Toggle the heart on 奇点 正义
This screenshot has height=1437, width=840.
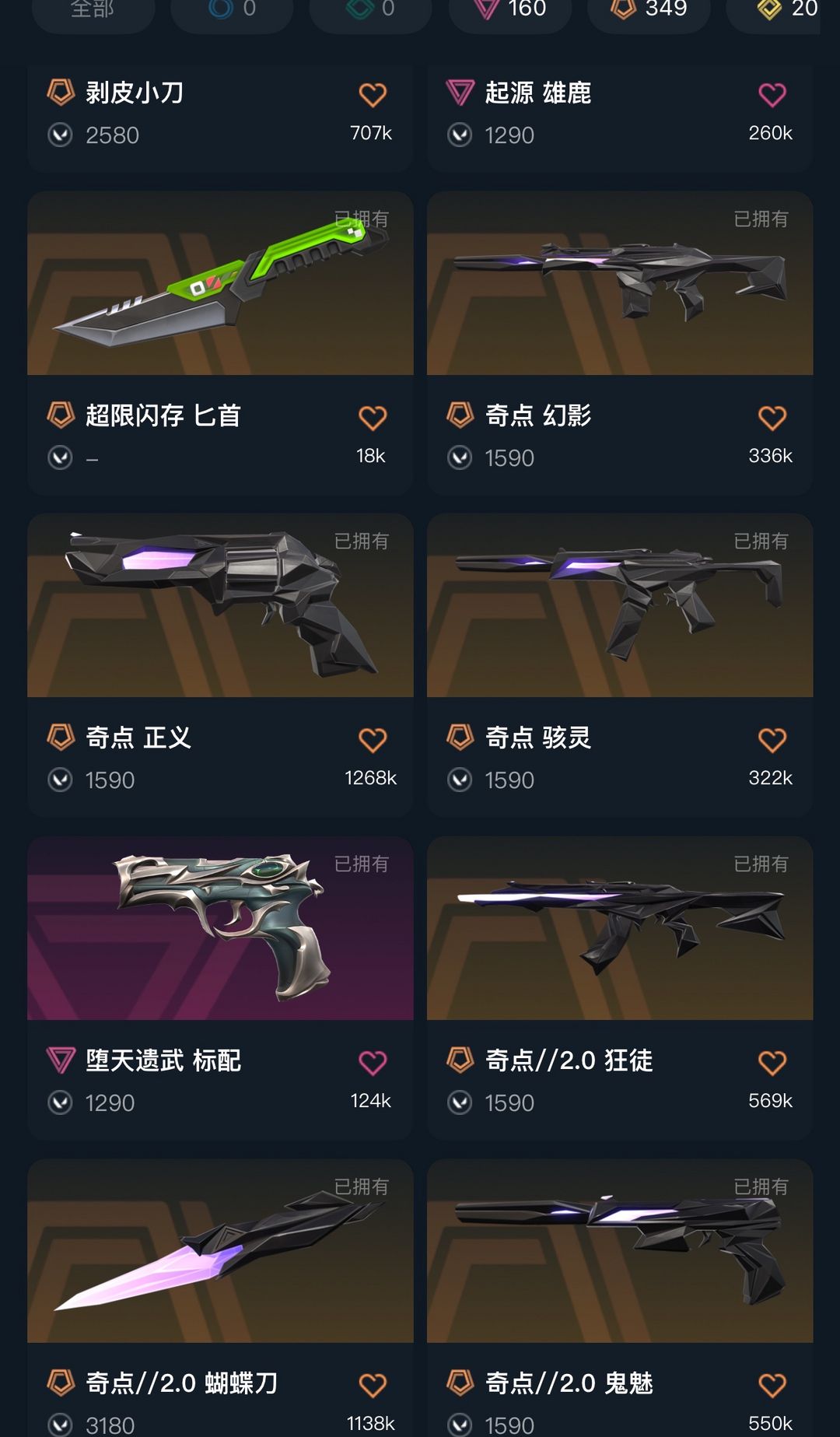click(x=371, y=739)
